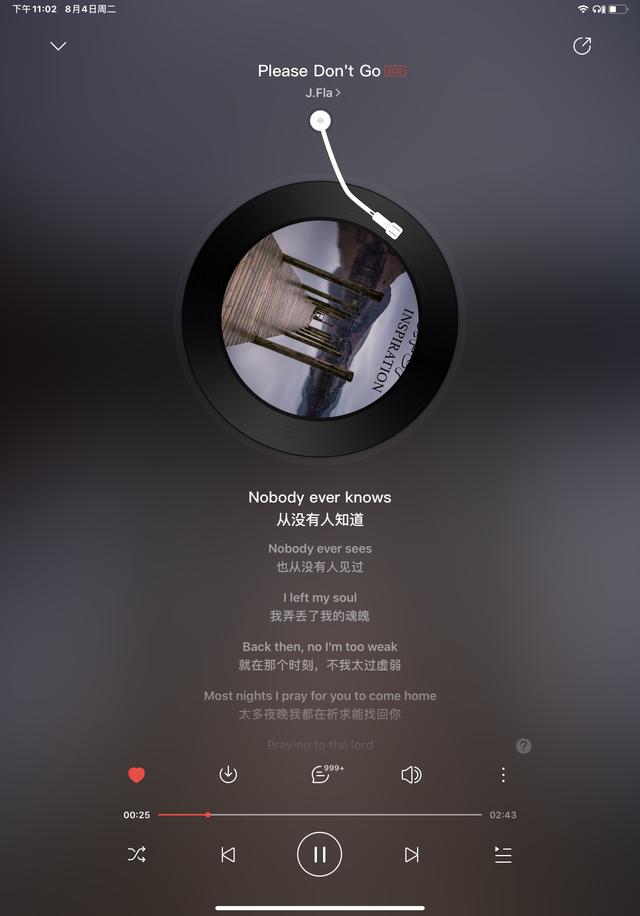
Task: Download the current track
Action: 228,775
